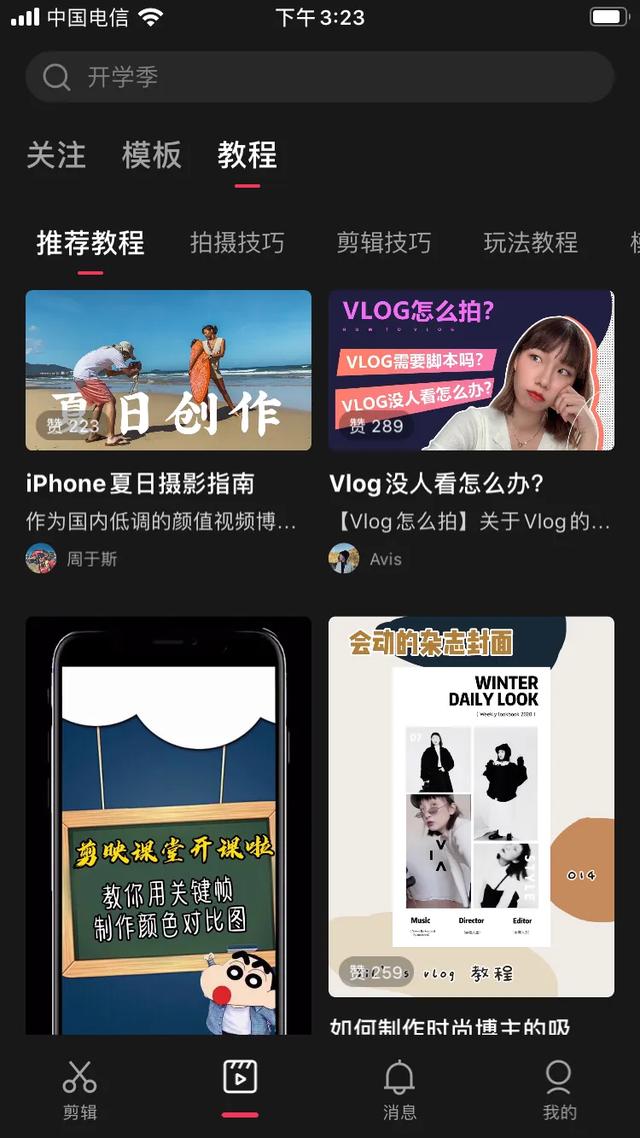Go to the 我的 profile tab
This screenshot has height=1138, width=640.
tap(559, 1090)
